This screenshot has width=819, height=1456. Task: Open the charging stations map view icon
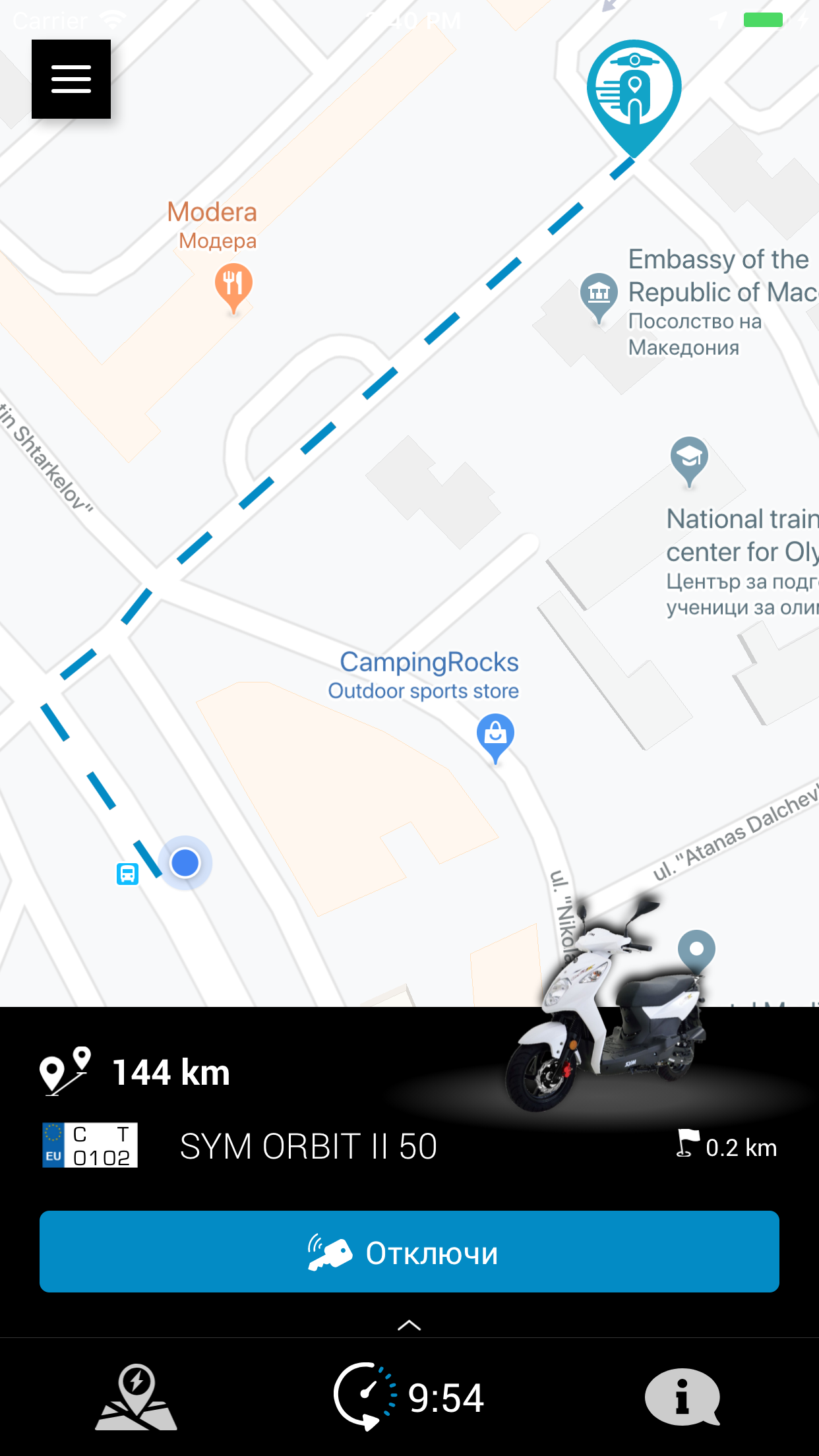(136, 1396)
